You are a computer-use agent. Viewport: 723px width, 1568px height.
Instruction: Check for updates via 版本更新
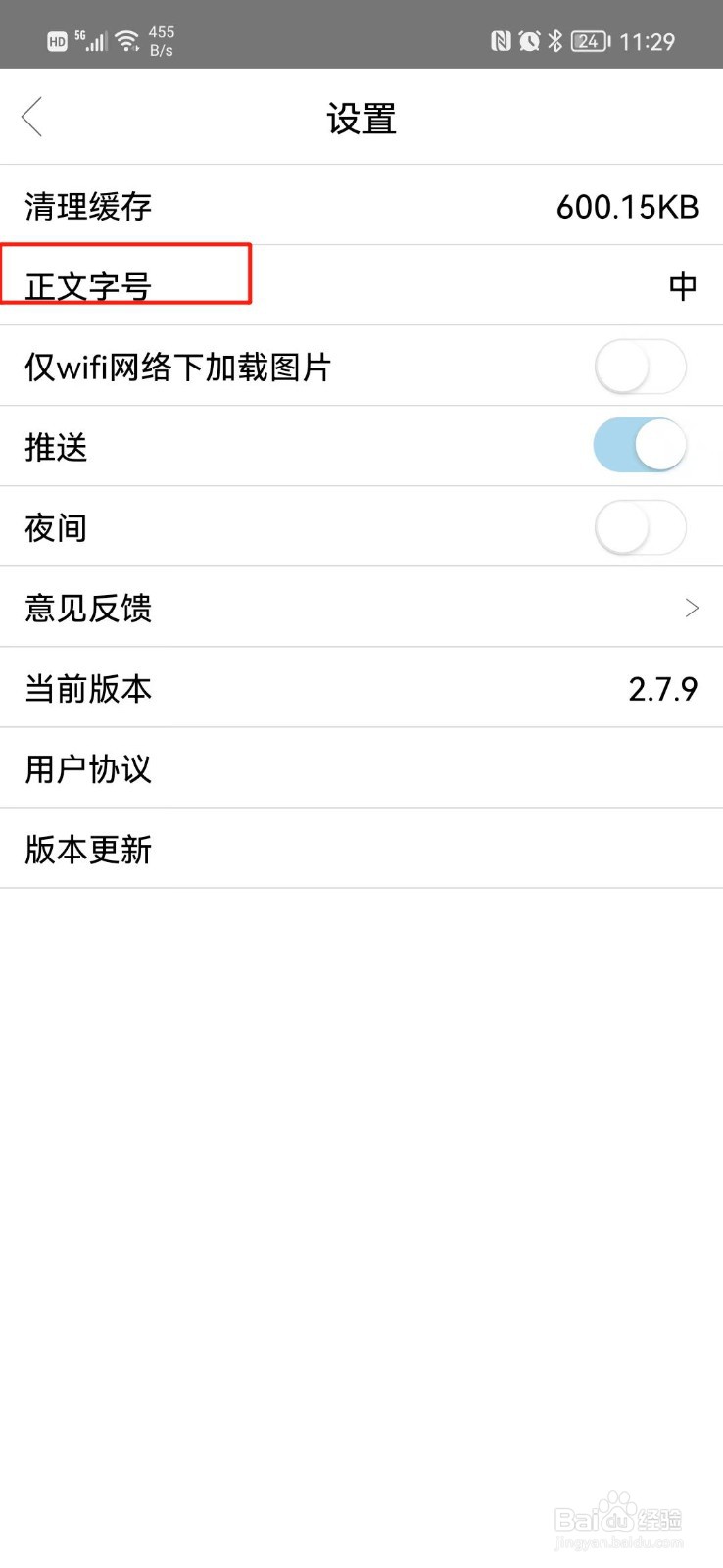[x=86, y=849]
